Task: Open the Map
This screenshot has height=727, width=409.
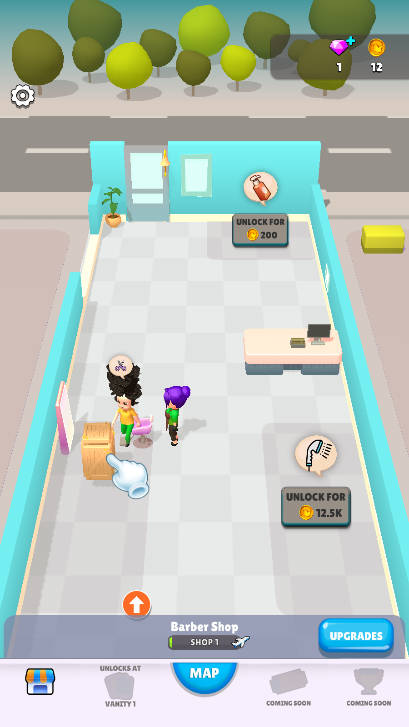Action: tap(204, 675)
